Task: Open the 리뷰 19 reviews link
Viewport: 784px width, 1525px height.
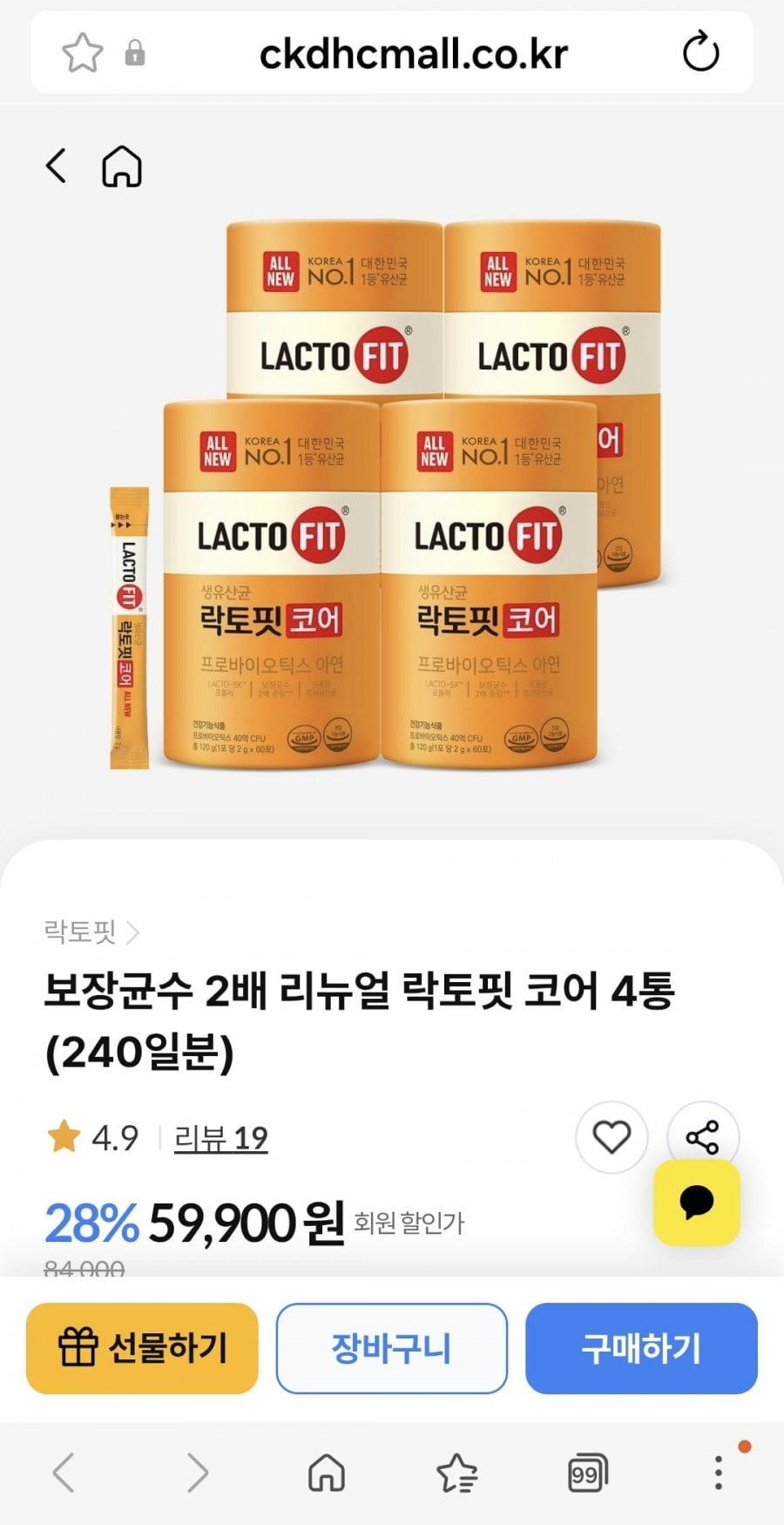Action: (220, 1138)
